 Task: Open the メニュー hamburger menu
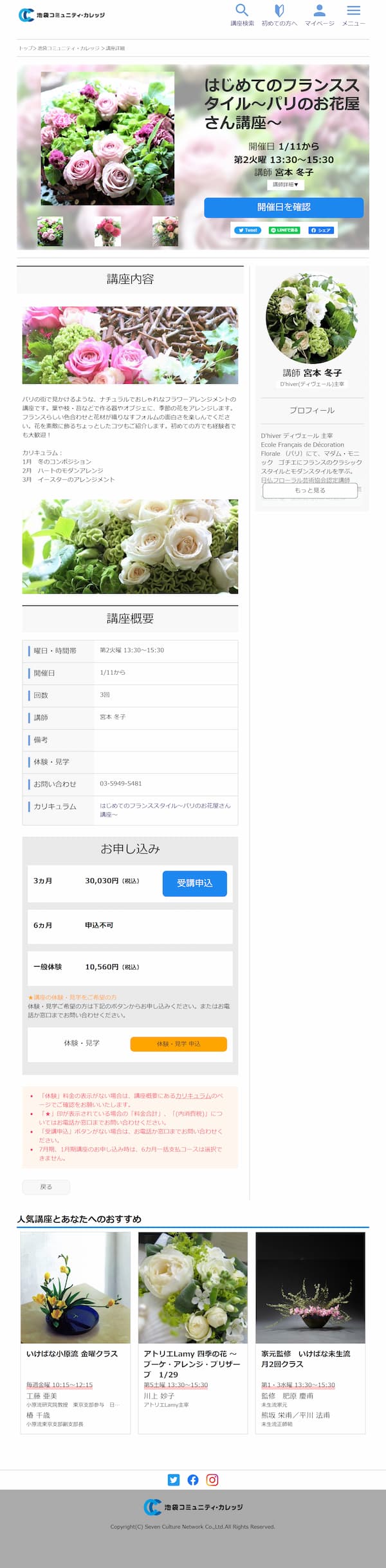pyautogui.click(x=353, y=15)
